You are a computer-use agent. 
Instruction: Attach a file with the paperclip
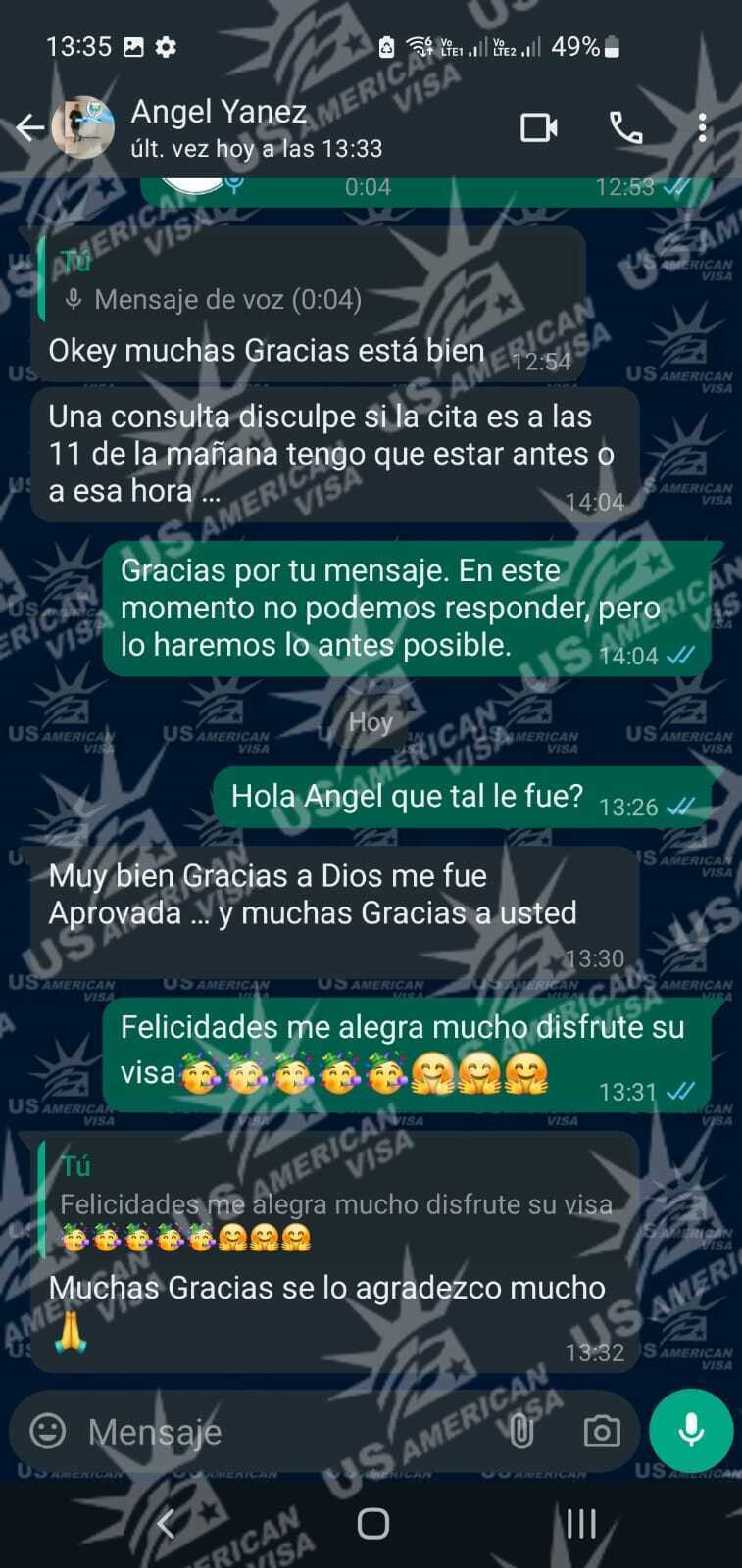tap(521, 1432)
